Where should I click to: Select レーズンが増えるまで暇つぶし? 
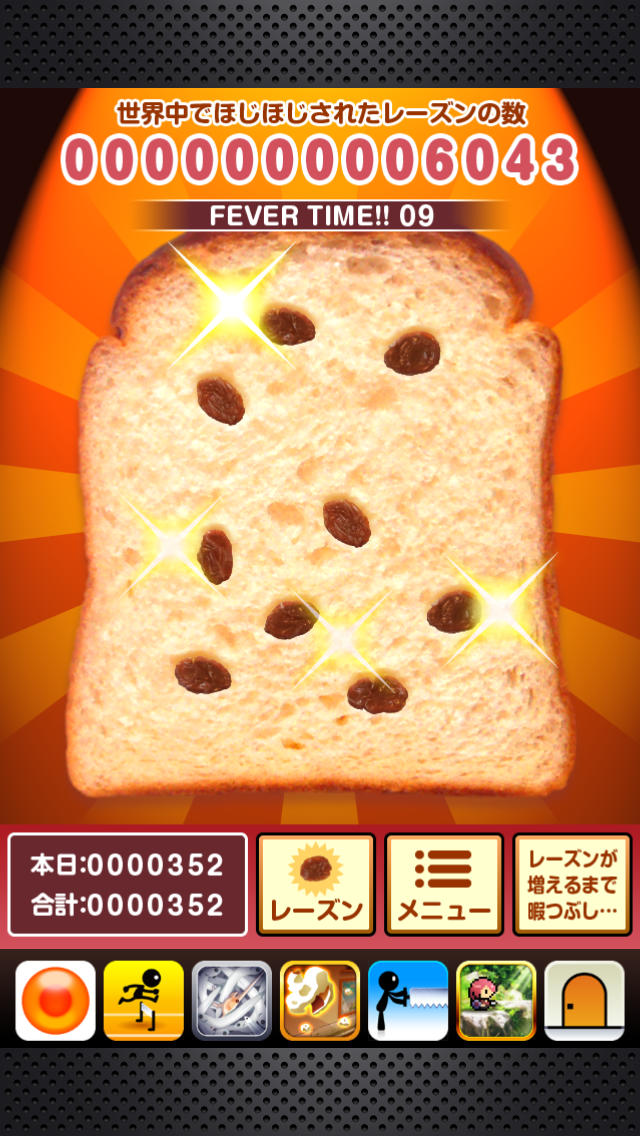pyautogui.click(x=572, y=885)
